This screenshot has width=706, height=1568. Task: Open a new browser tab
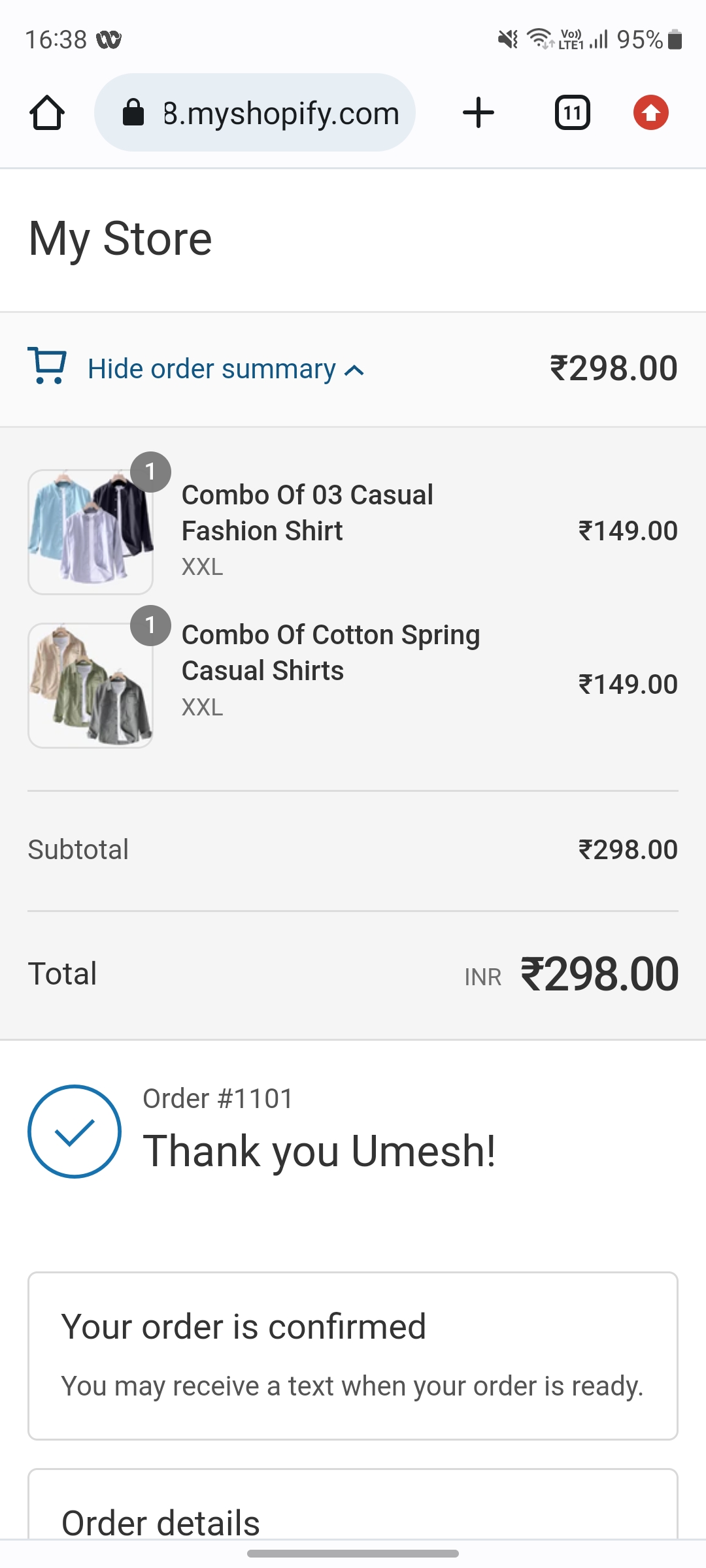coord(479,112)
